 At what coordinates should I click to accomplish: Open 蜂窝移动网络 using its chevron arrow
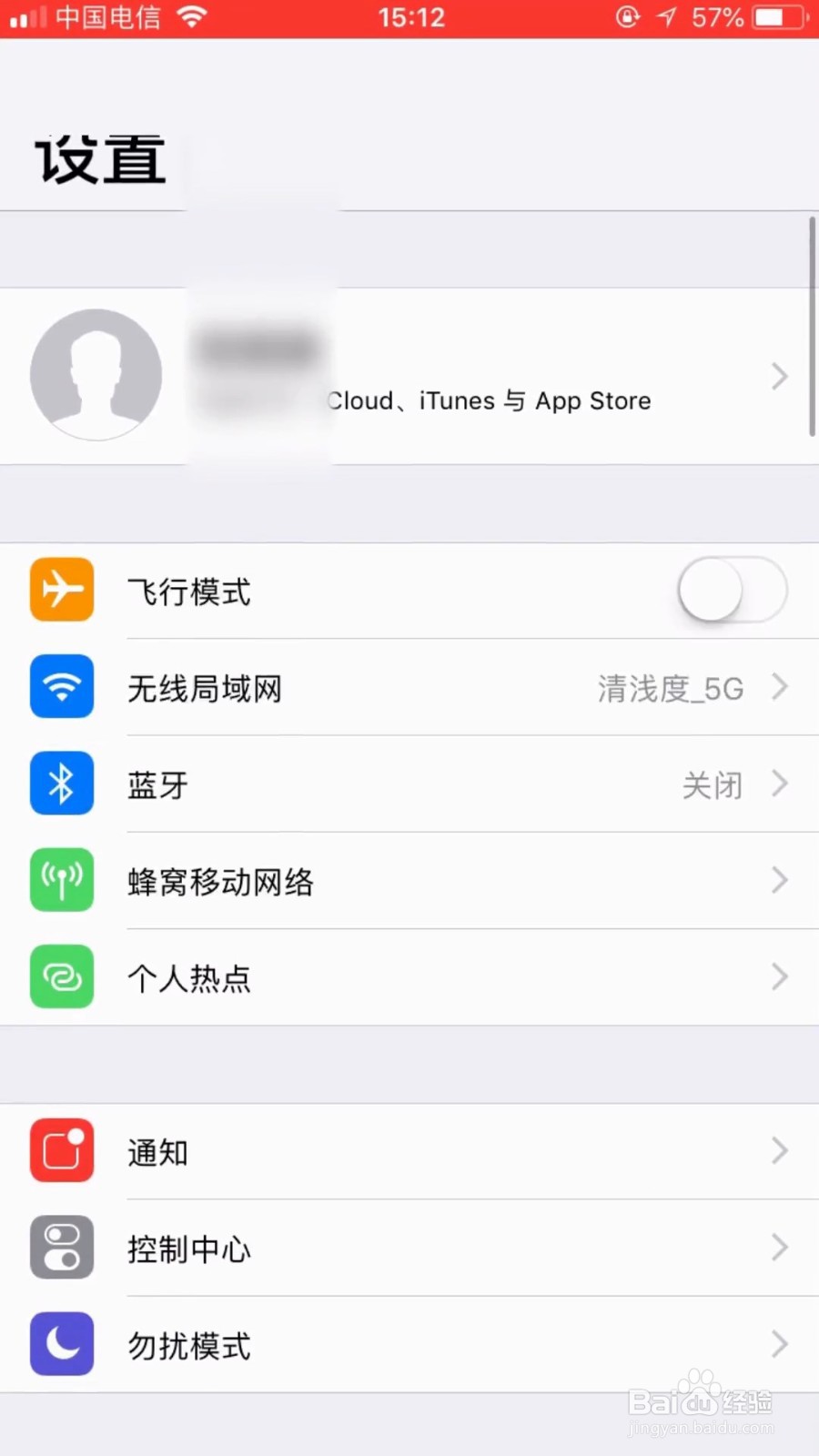pos(779,880)
